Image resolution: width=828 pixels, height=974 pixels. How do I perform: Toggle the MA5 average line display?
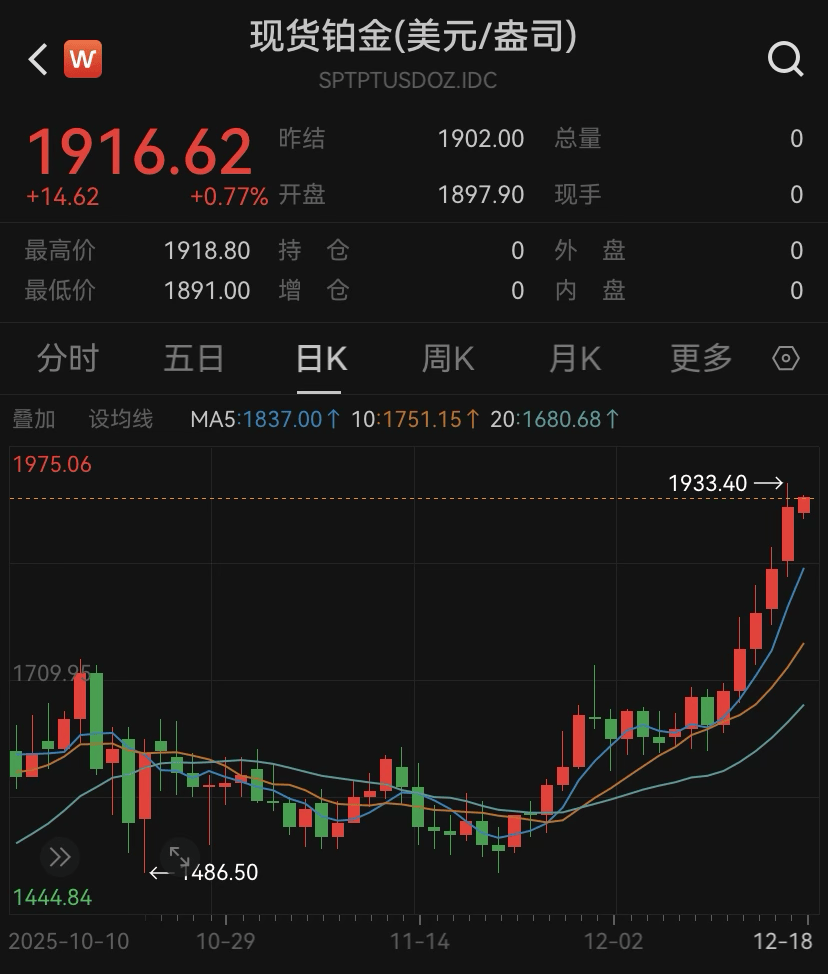click(259, 419)
